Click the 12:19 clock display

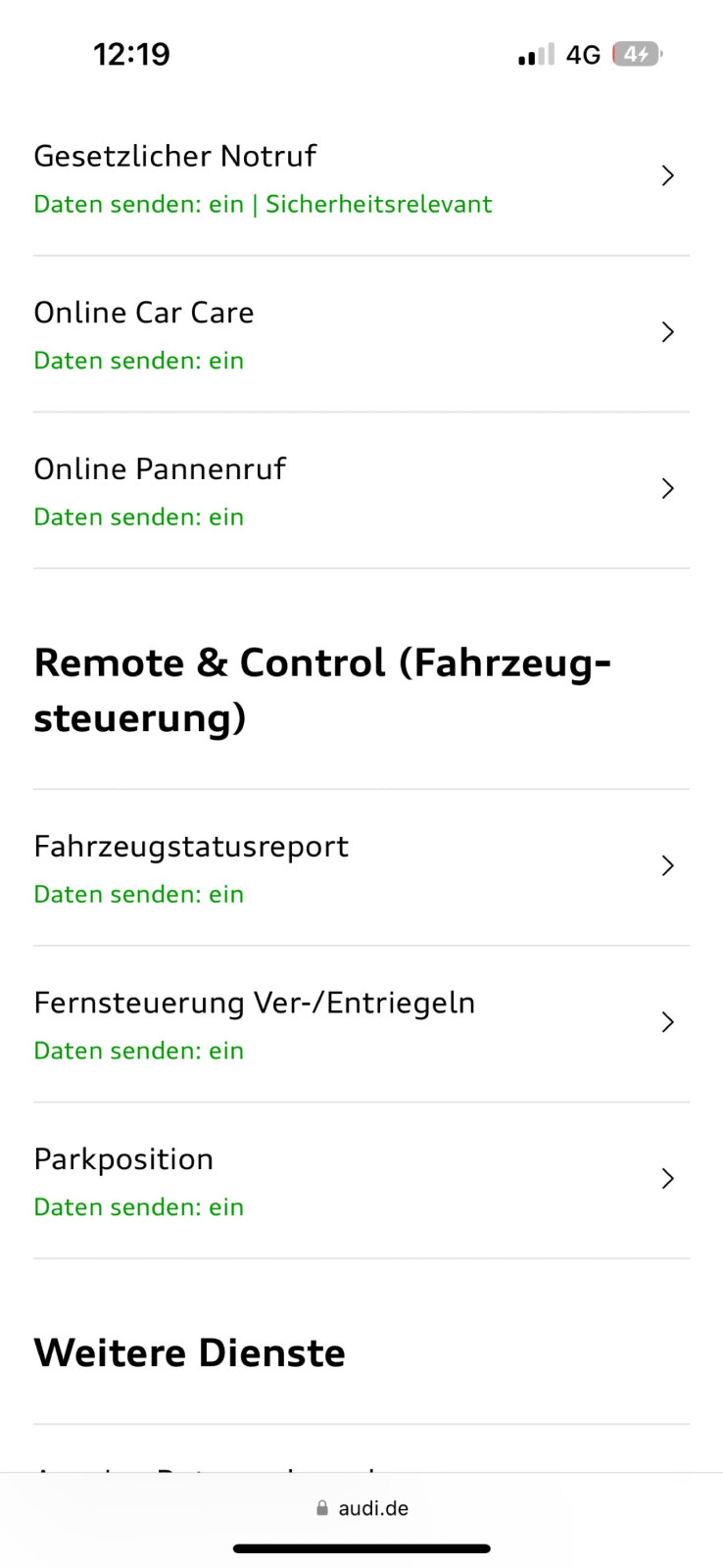point(133,54)
